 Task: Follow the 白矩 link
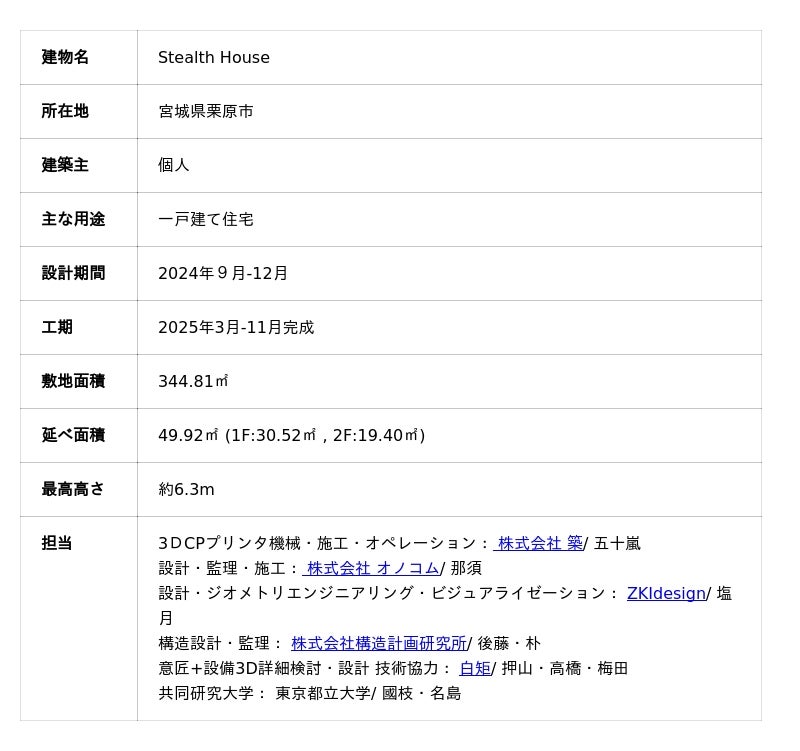(x=475, y=668)
